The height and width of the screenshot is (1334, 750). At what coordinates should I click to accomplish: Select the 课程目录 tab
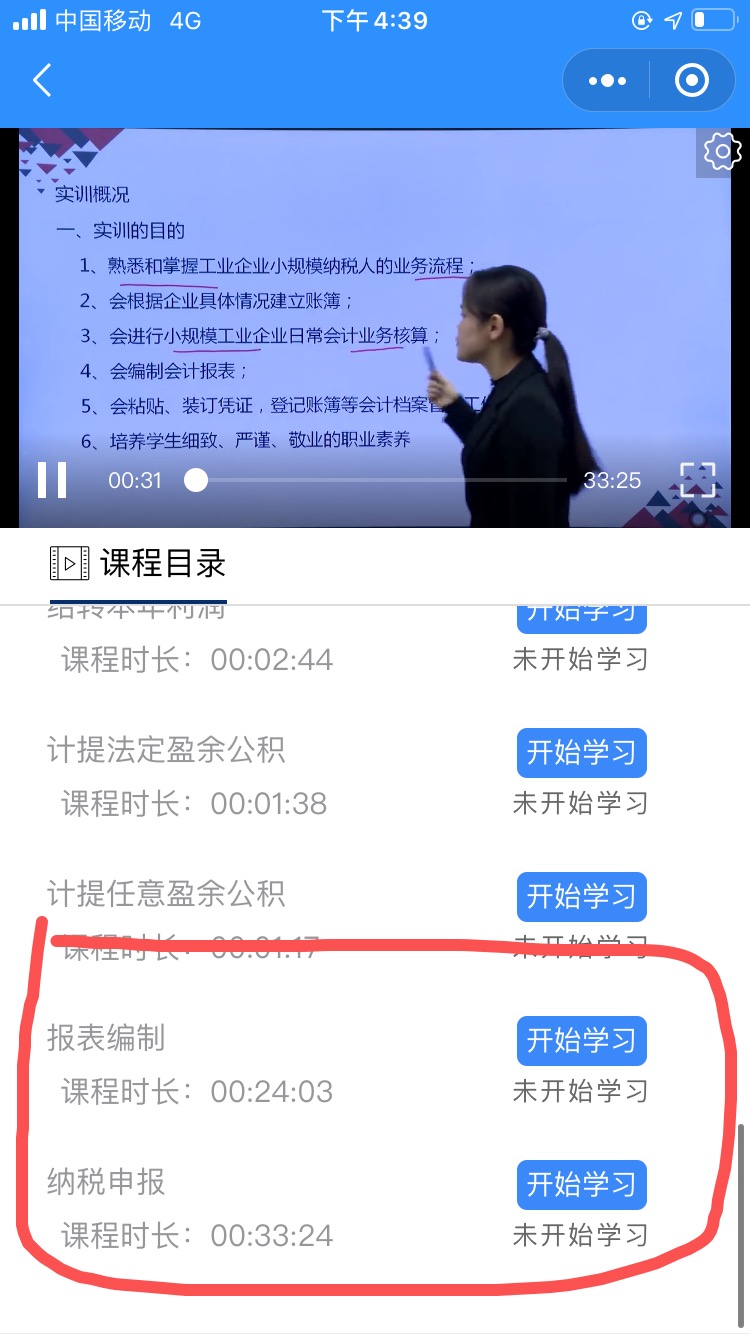click(138, 564)
